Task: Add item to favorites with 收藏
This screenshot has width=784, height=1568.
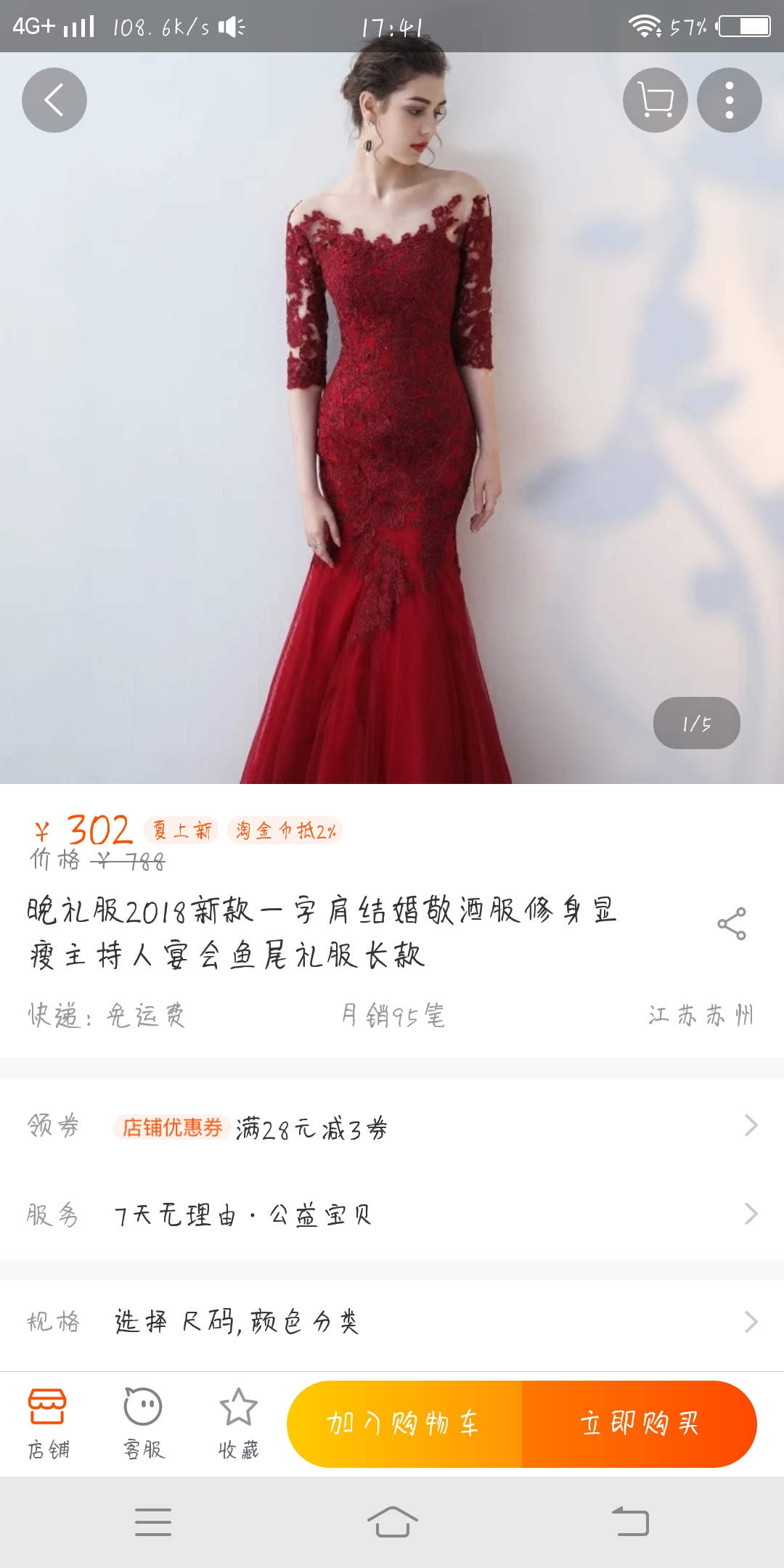Action: coord(238,1423)
